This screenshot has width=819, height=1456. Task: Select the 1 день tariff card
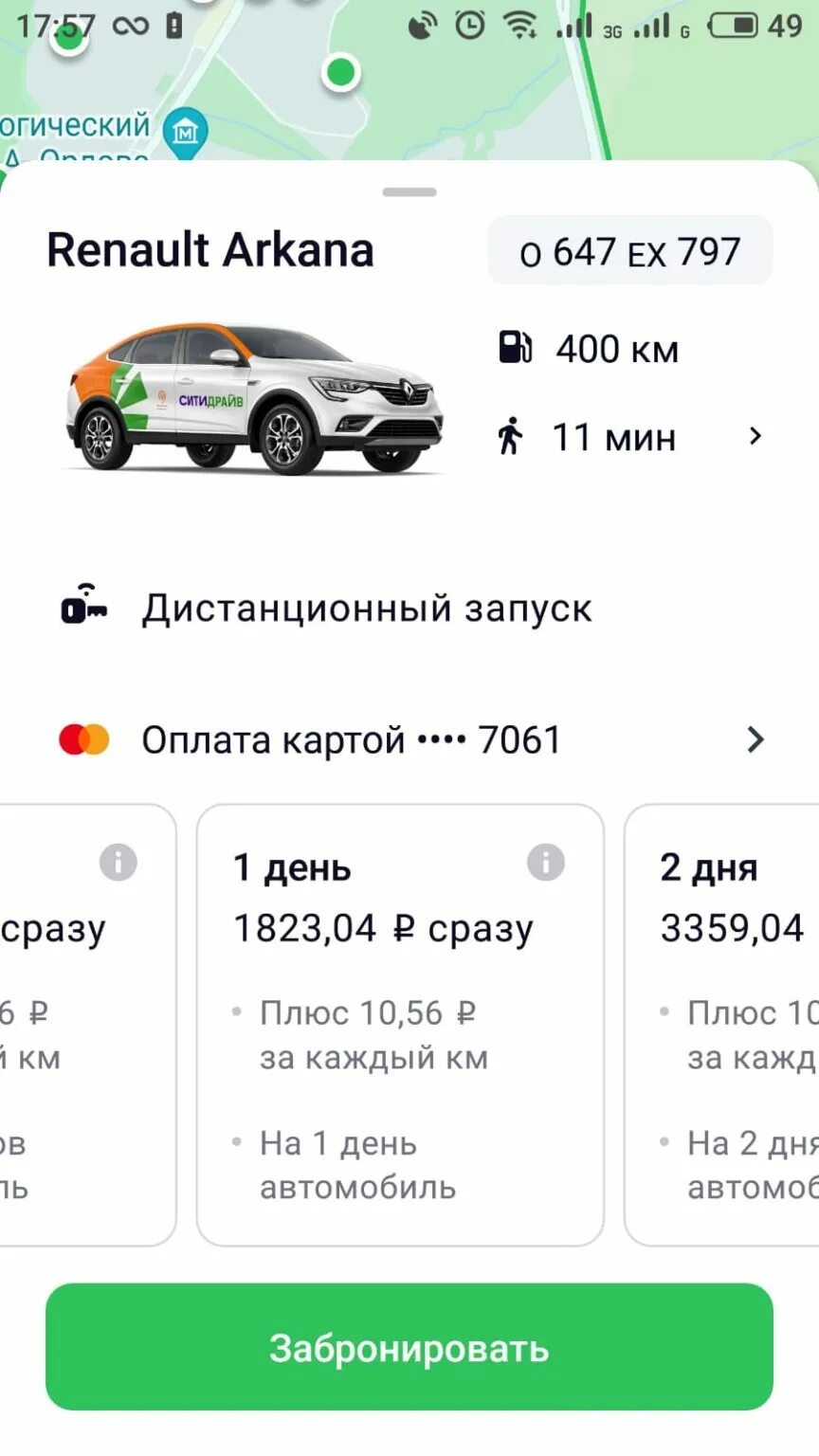(x=399, y=1024)
